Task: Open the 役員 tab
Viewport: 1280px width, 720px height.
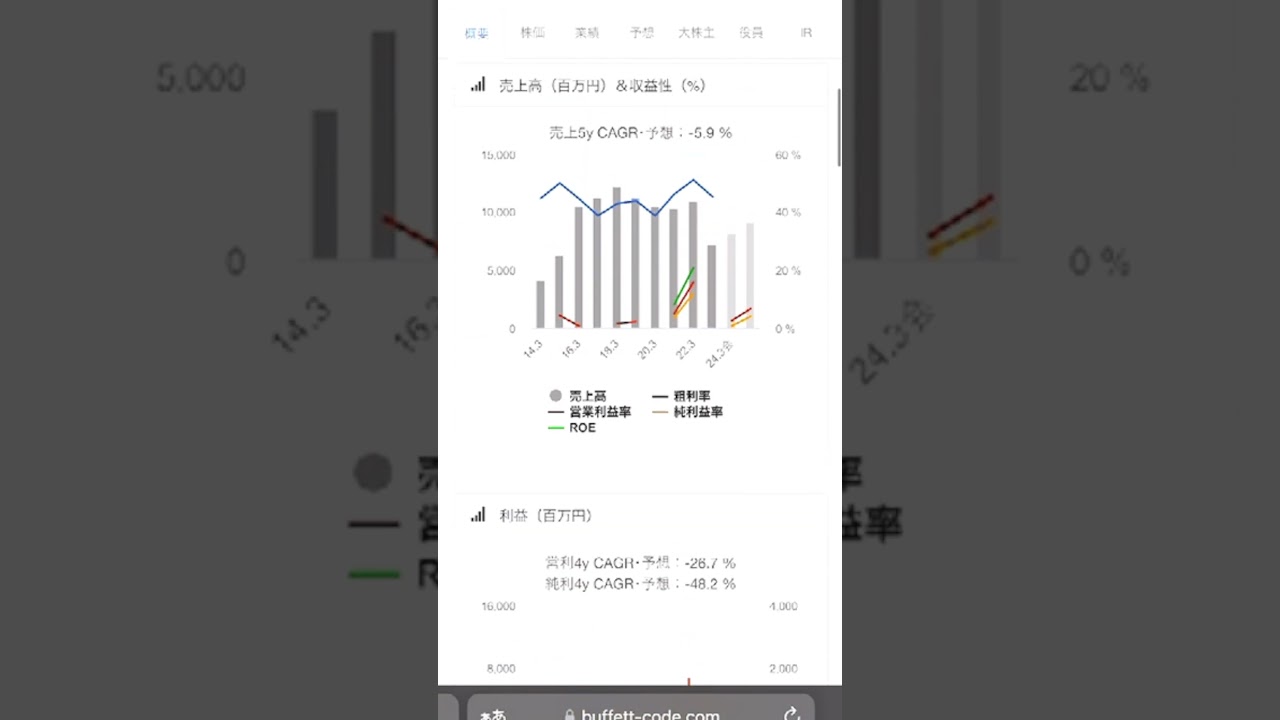Action: tap(751, 33)
